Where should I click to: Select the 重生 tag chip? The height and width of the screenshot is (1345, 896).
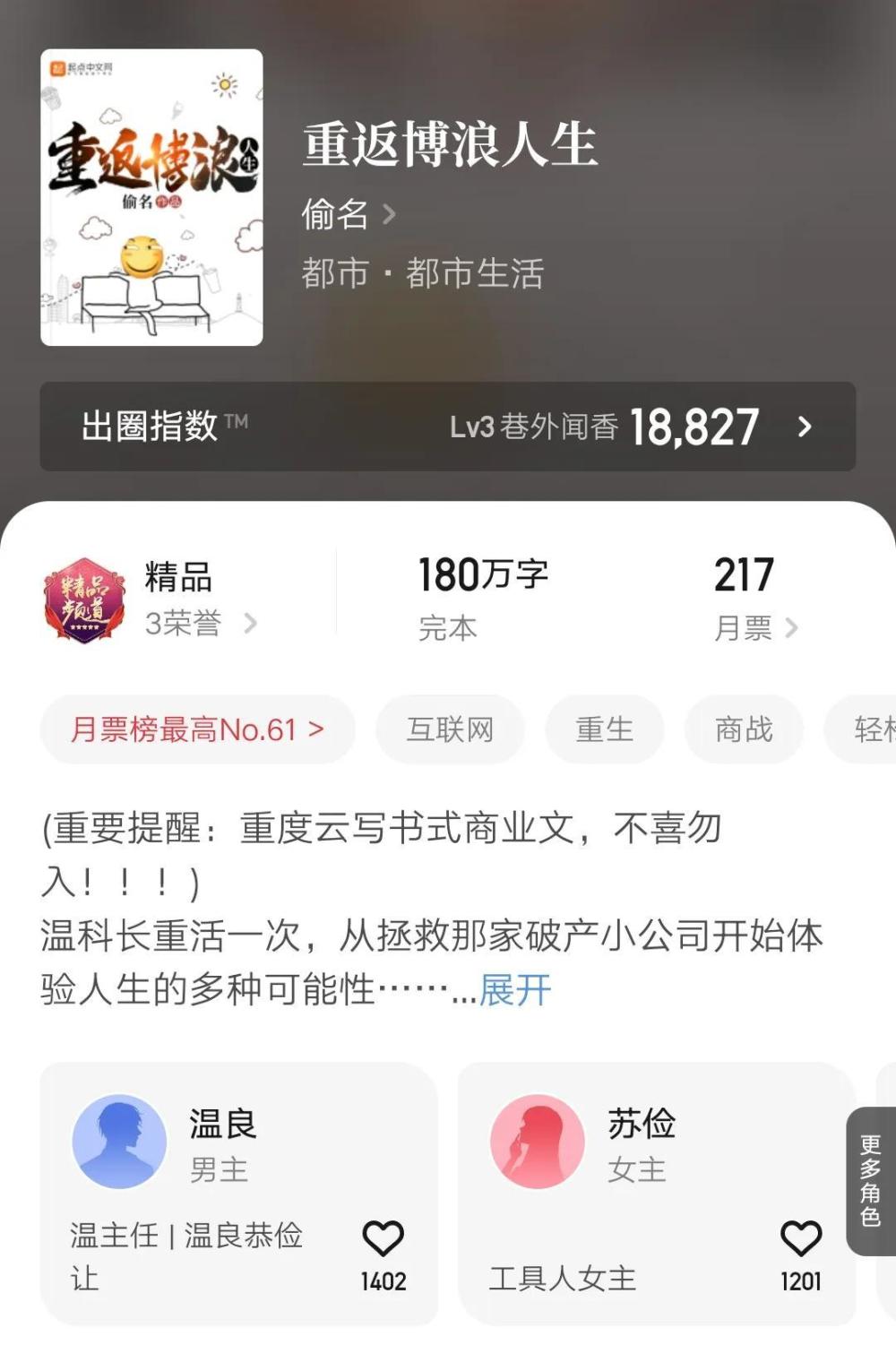(604, 729)
